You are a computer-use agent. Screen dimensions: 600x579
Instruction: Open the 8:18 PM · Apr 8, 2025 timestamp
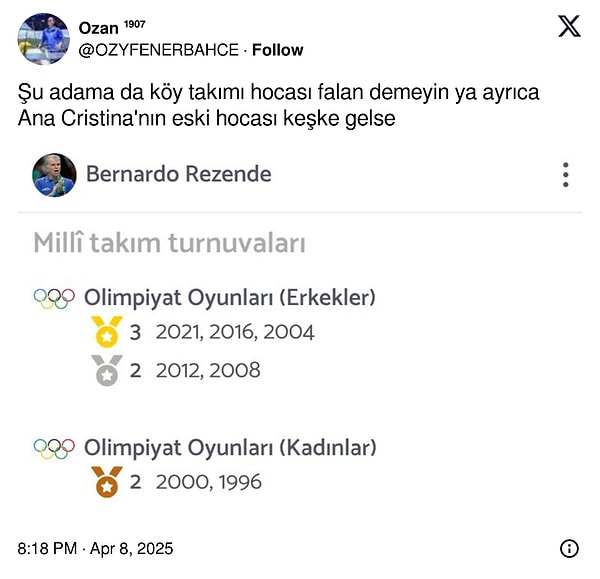[x=96, y=548]
